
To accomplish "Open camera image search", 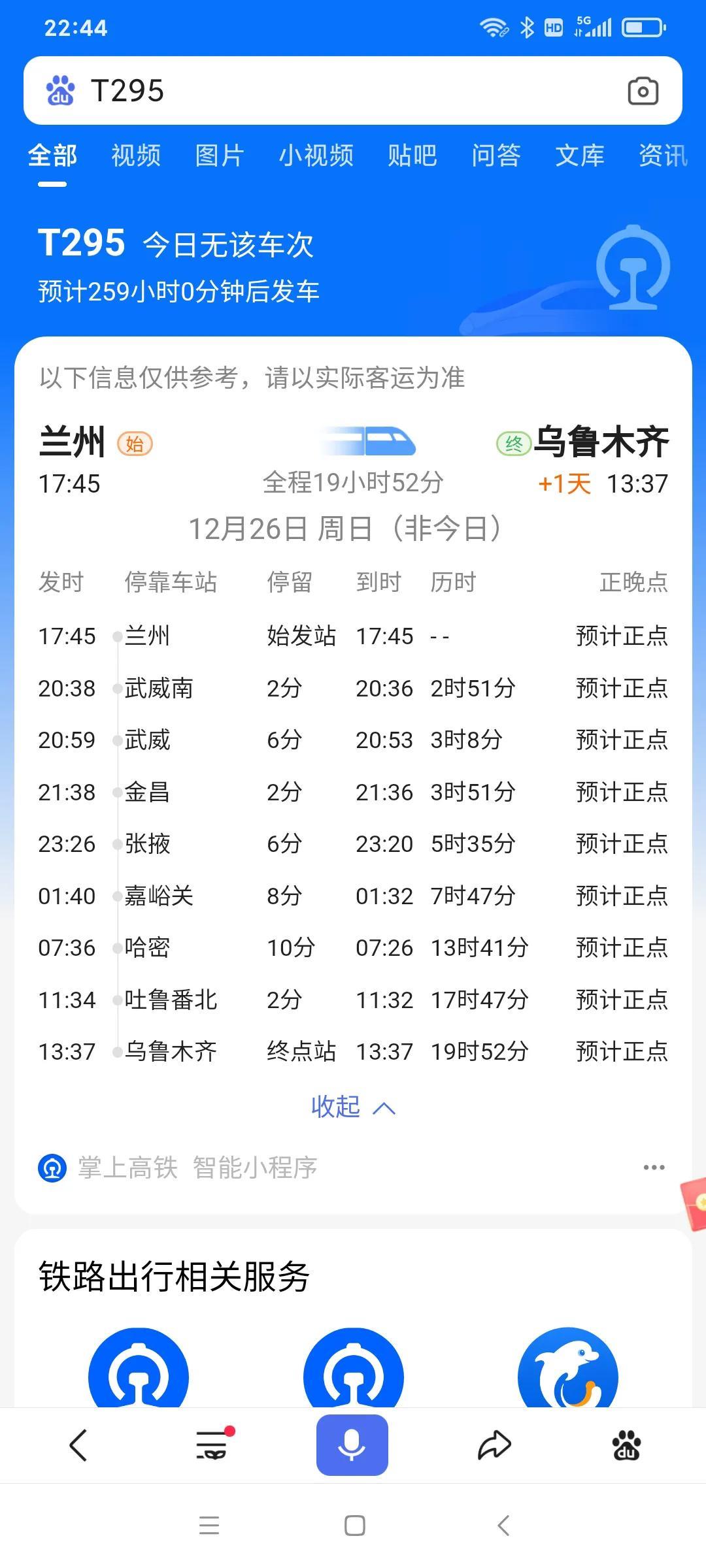I will coord(643,91).
